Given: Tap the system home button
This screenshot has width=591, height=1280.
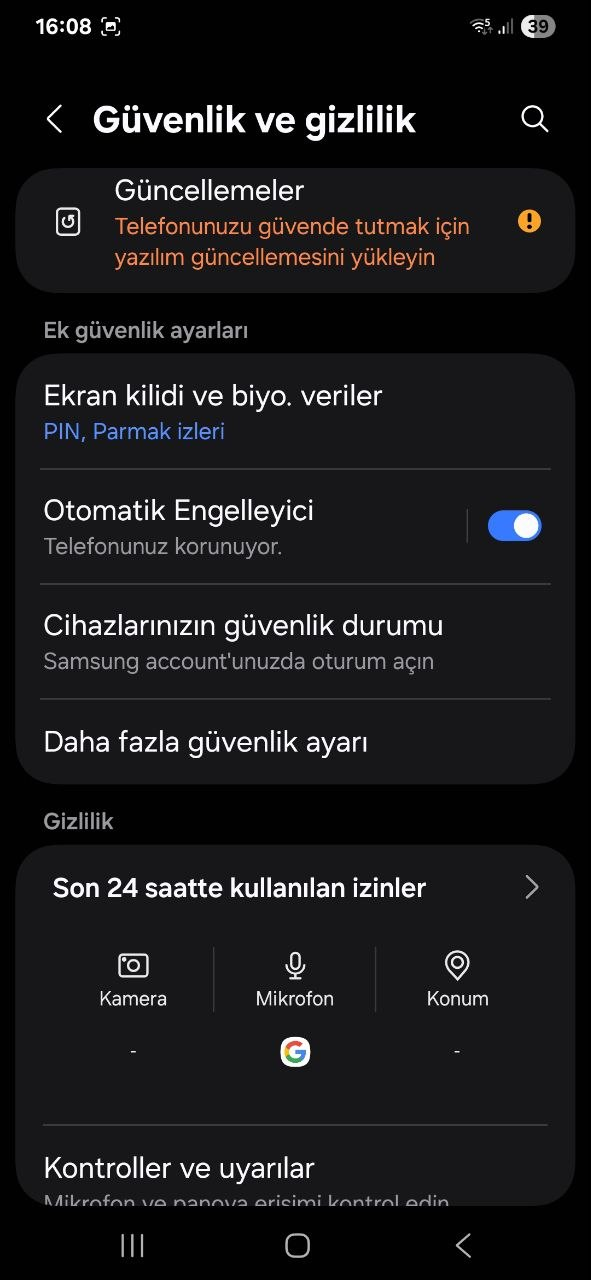Looking at the screenshot, I should click(x=297, y=1245).
